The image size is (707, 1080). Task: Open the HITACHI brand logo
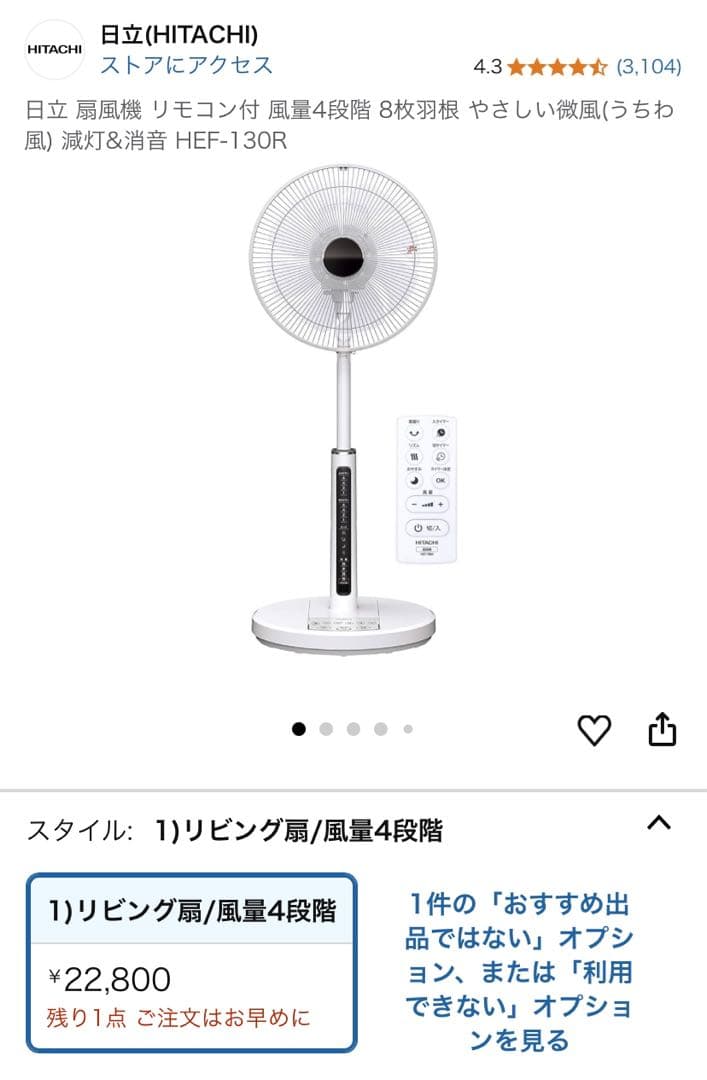54,50
